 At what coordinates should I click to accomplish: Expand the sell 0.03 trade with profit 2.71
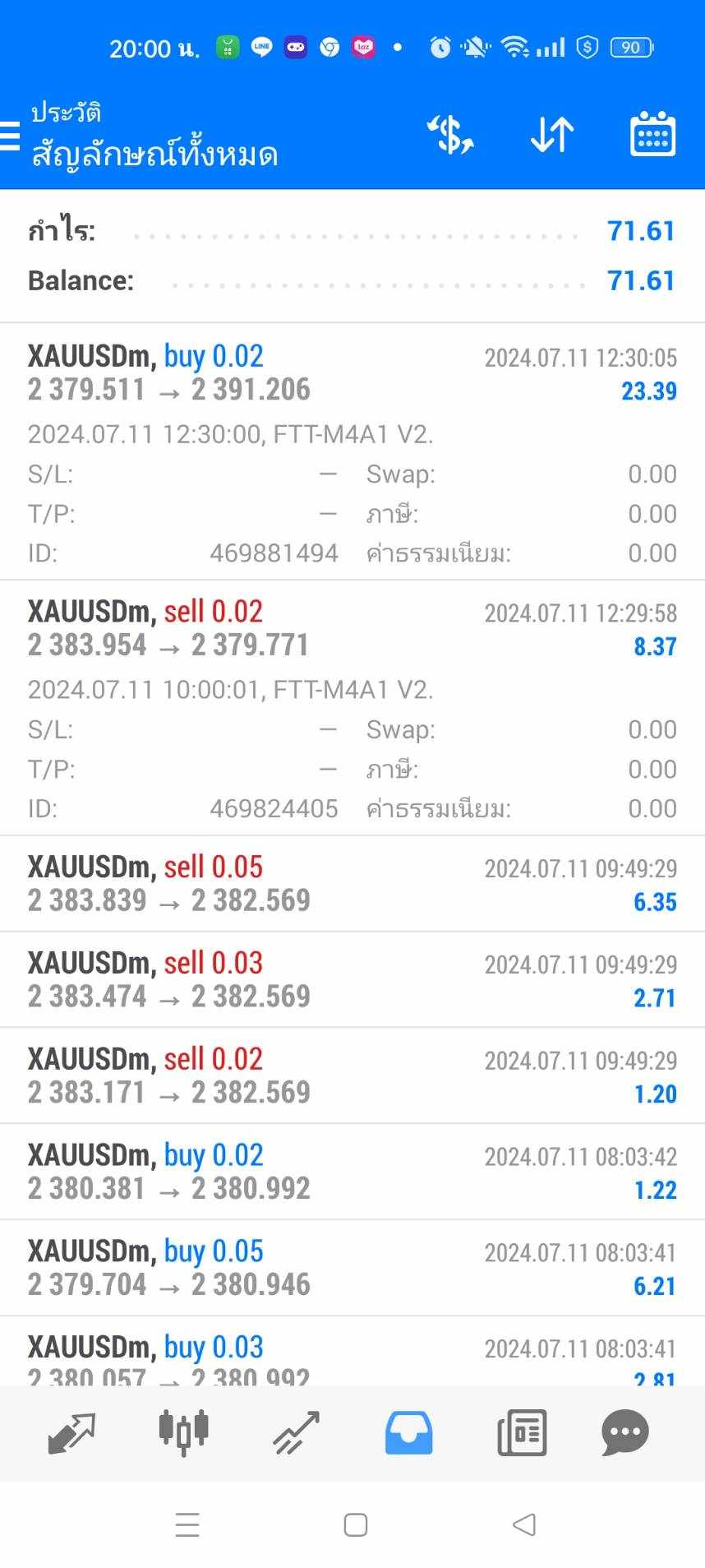pyautogui.click(x=352, y=980)
